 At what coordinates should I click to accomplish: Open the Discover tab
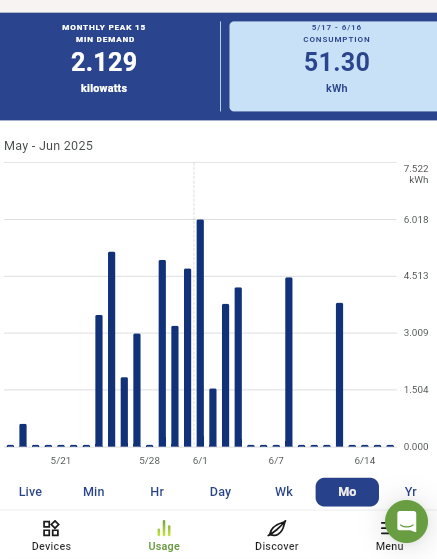click(277, 535)
